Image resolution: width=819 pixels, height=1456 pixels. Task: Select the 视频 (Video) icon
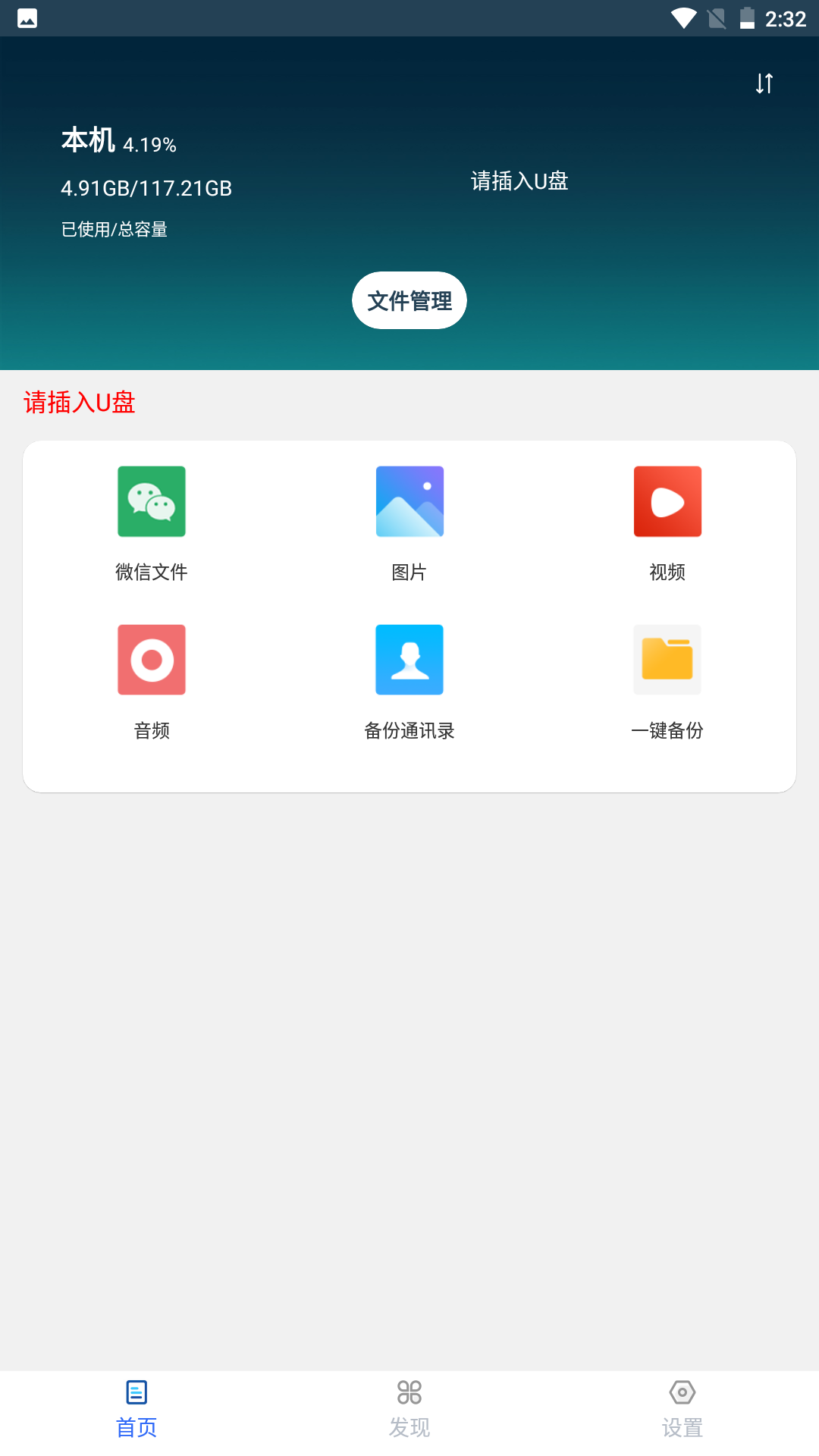tap(667, 501)
